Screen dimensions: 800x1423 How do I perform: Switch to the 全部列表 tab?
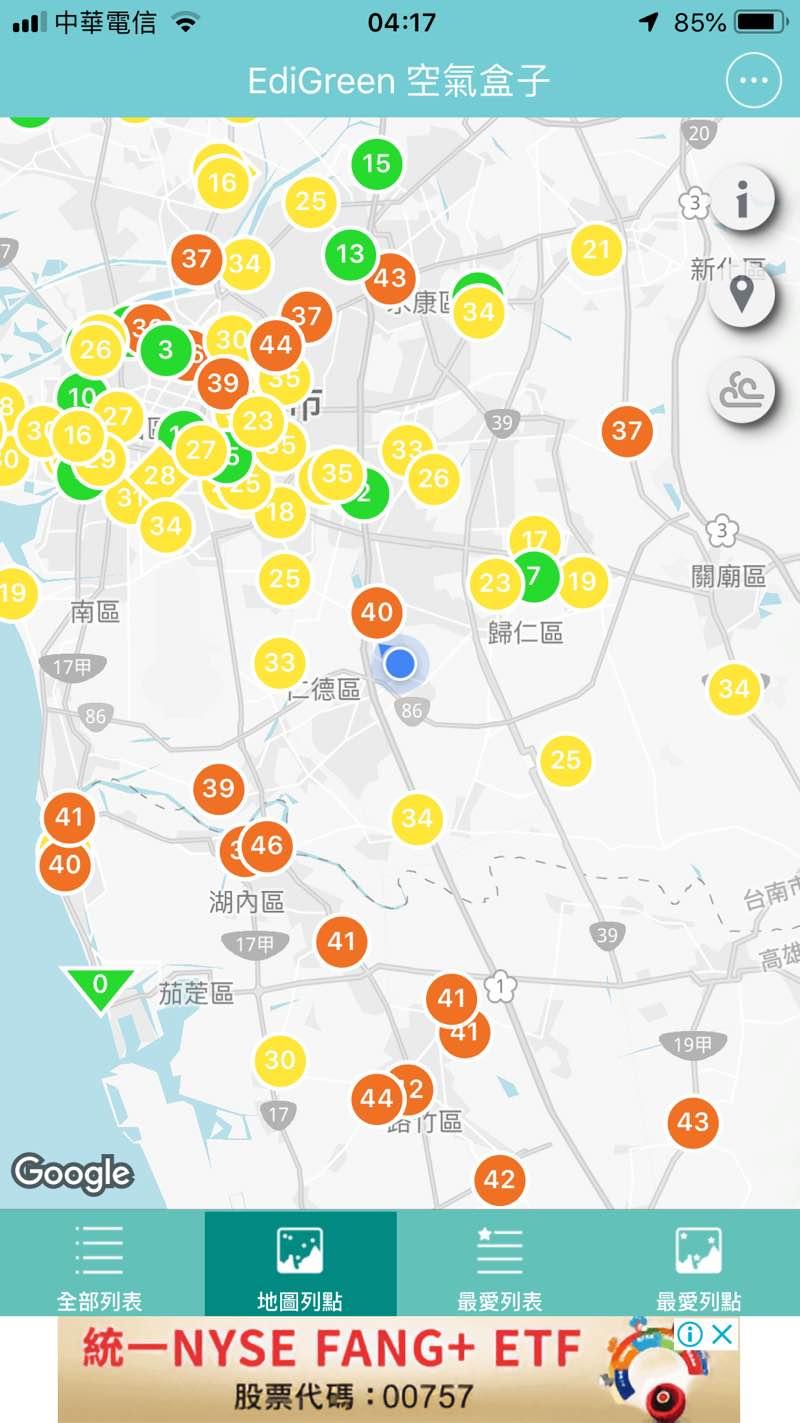[x=99, y=1264]
